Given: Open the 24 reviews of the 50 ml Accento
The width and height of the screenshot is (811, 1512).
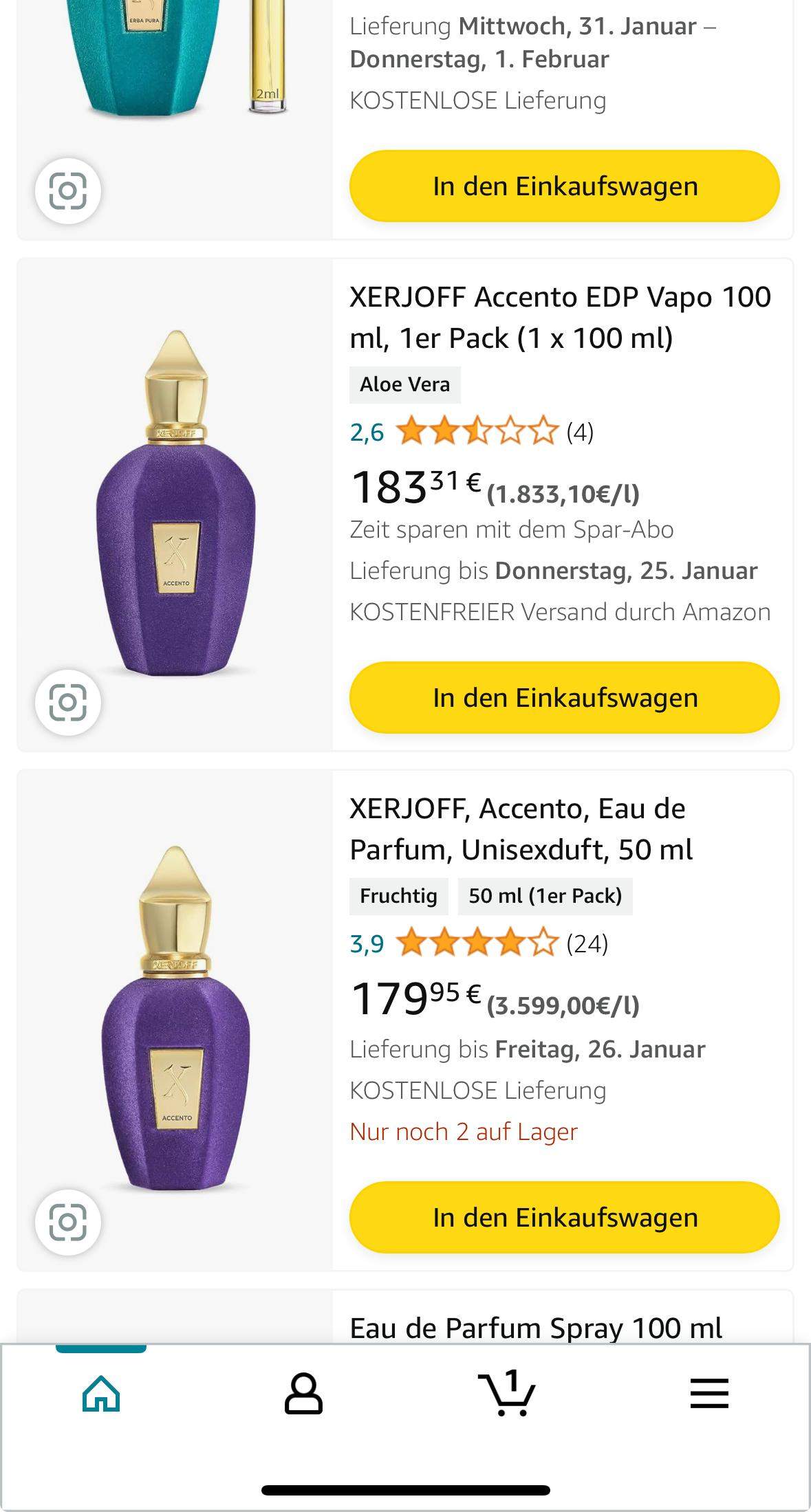Looking at the screenshot, I should pos(587,944).
